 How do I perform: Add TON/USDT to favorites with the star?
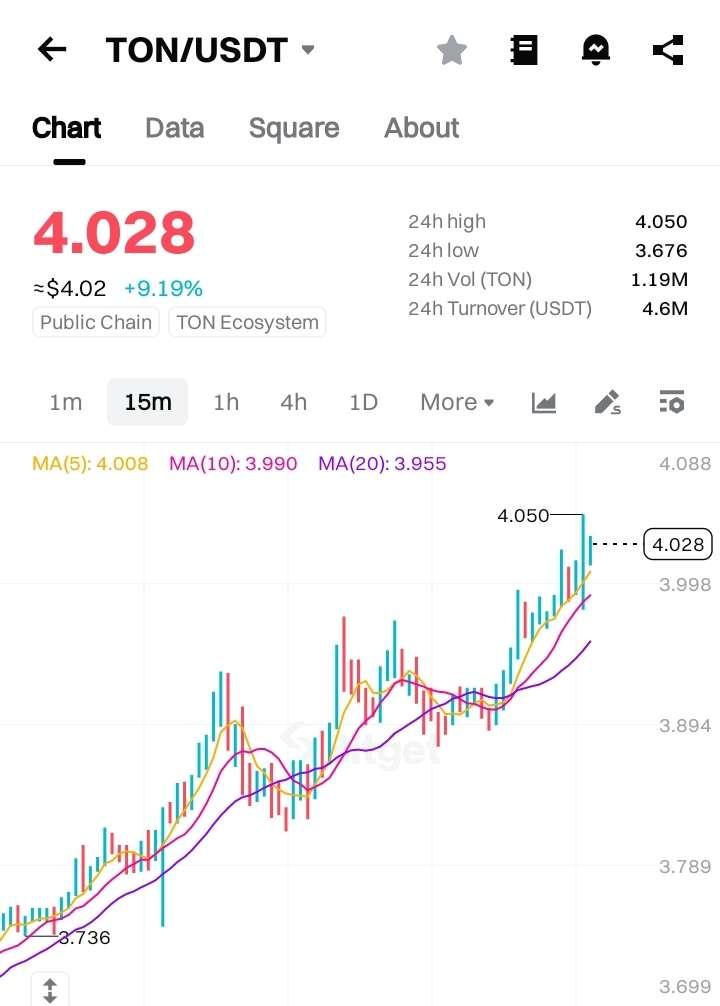(x=452, y=50)
